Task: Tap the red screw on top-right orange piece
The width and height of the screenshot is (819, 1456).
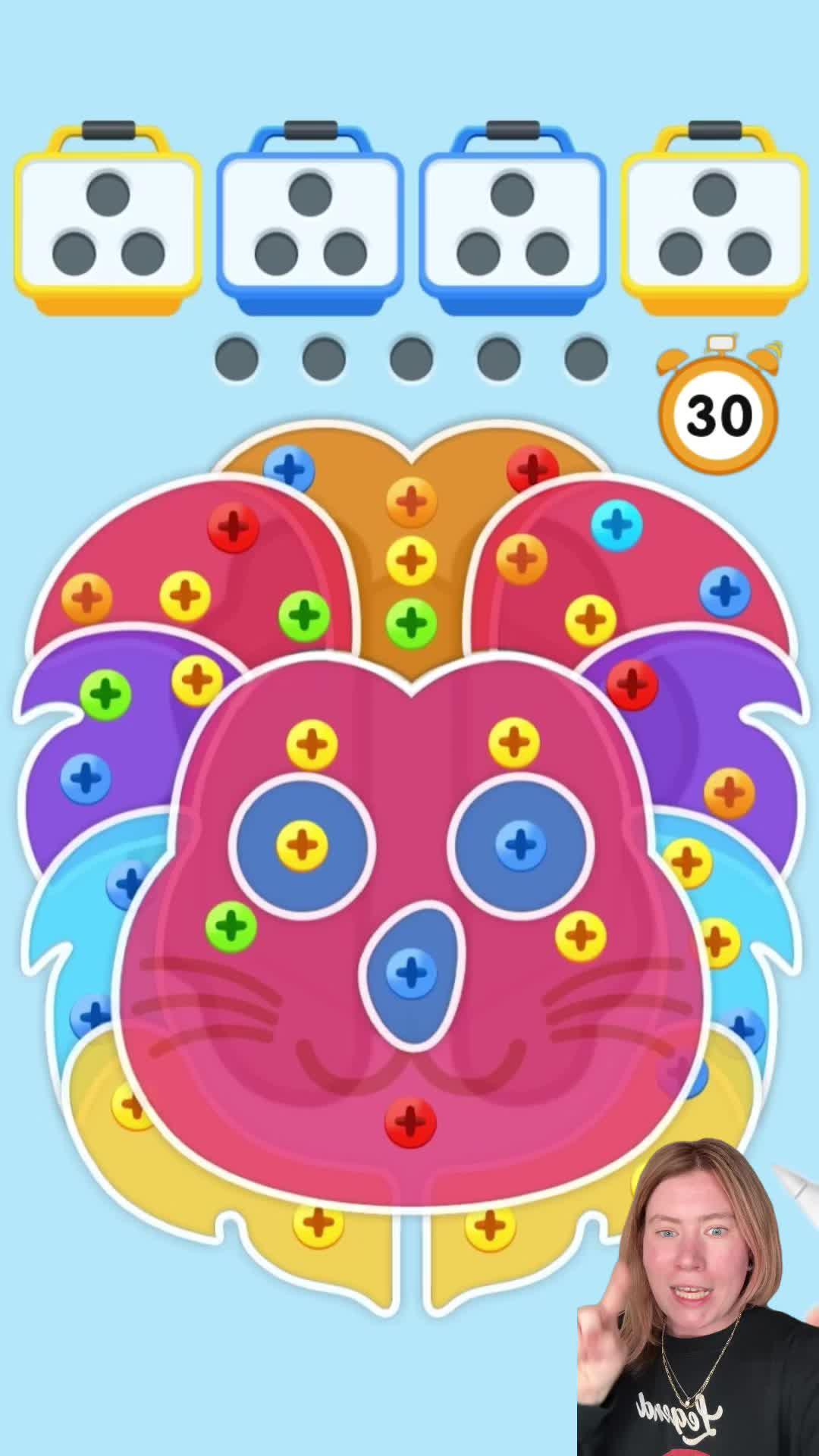Action: [x=532, y=468]
